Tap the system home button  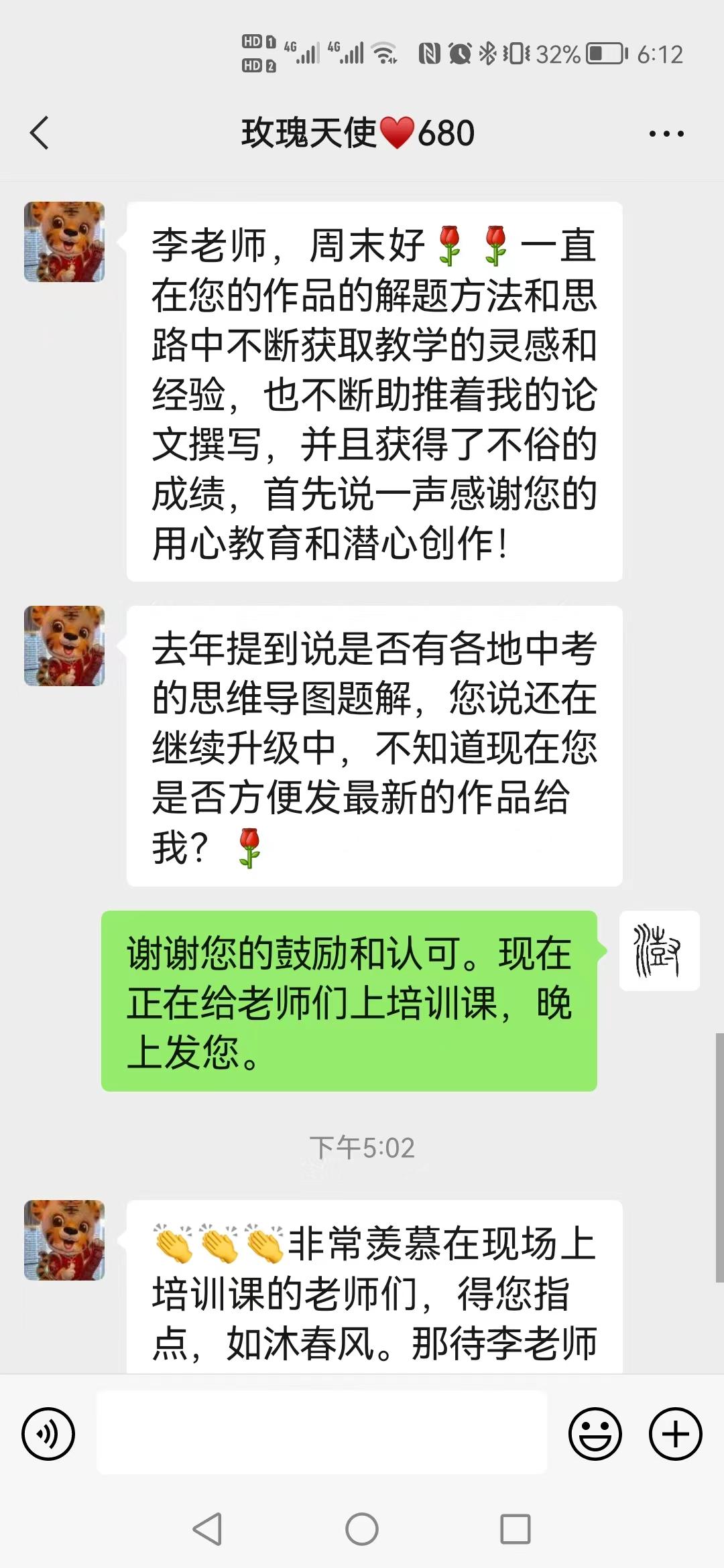pos(362,1529)
